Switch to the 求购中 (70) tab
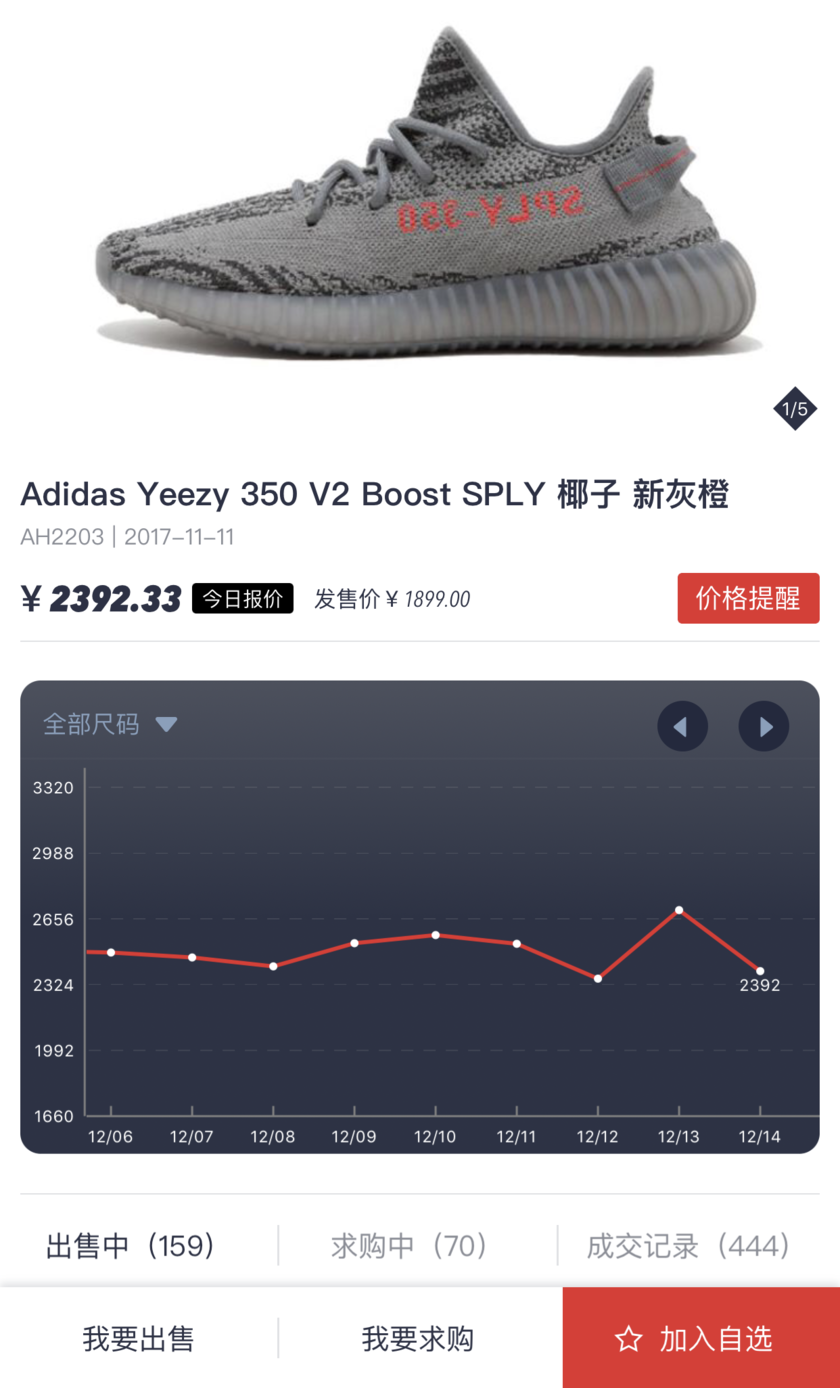Image resolution: width=840 pixels, height=1388 pixels. (x=410, y=1246)
